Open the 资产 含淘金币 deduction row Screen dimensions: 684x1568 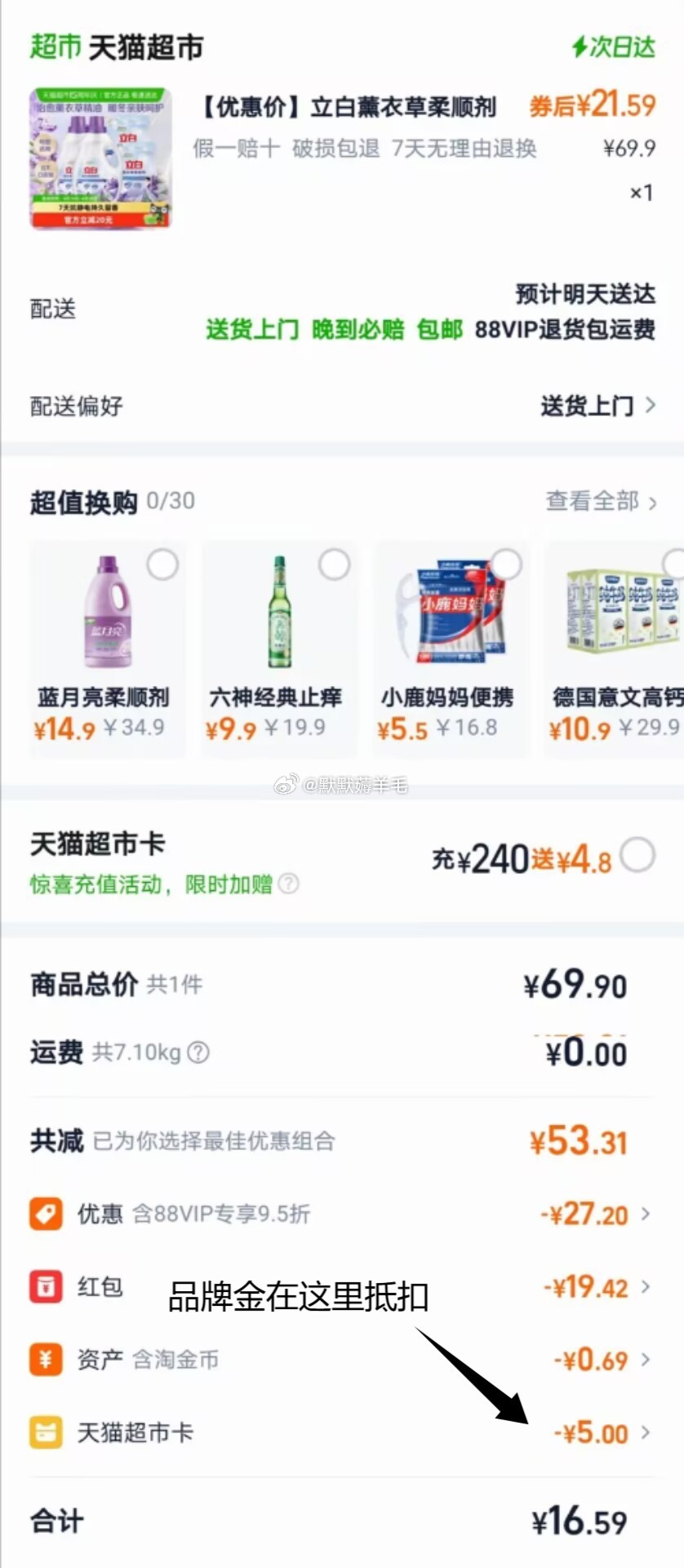[x=343, y=1360]
